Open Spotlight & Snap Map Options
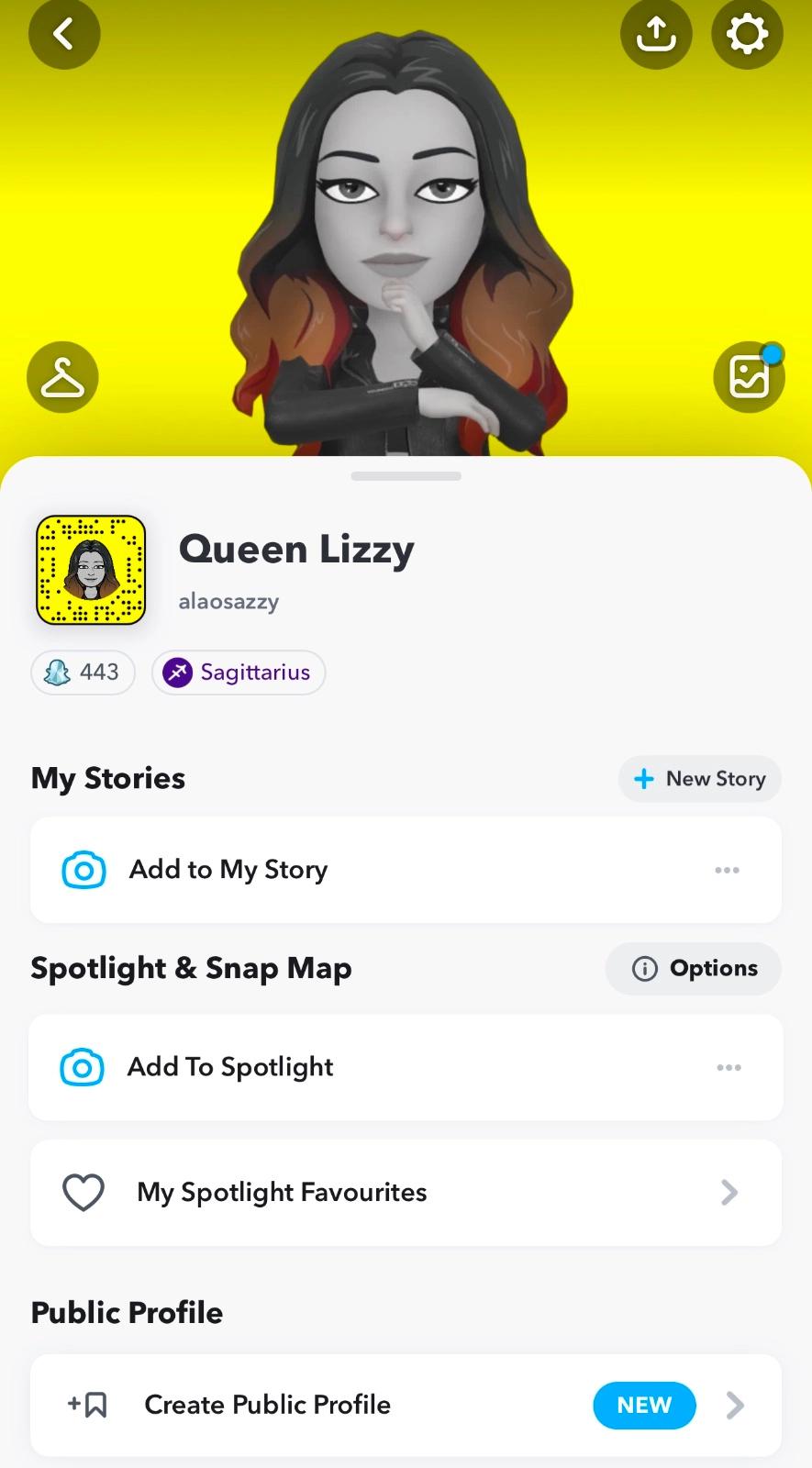This screenshot has width=812, height=1468. (694, 968)
